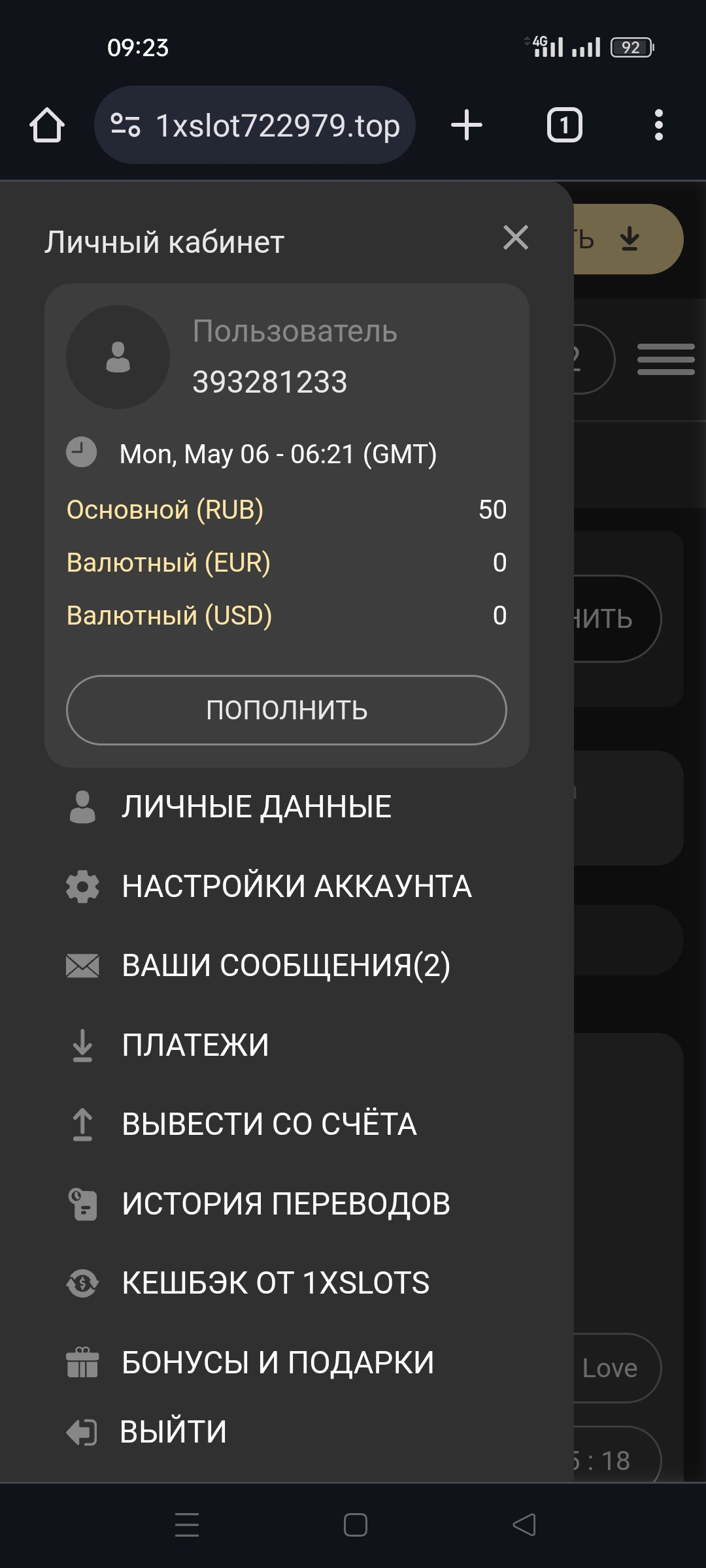The height and width of the screenshot is (1568, 706).
Task: Select the Валютный (USD) account
Action: [x=169, y=615]
